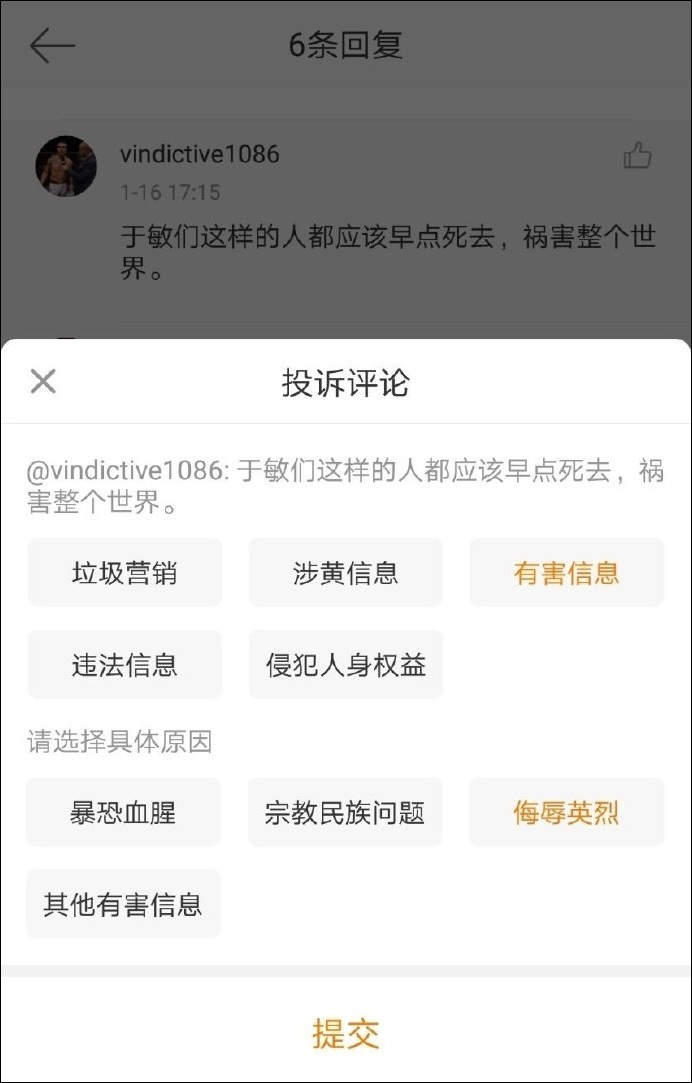The width and height of the screenshot is (692, 1083).
Task: Pick 暴恐血腥 as specific reason
Action: click(123, 813)
